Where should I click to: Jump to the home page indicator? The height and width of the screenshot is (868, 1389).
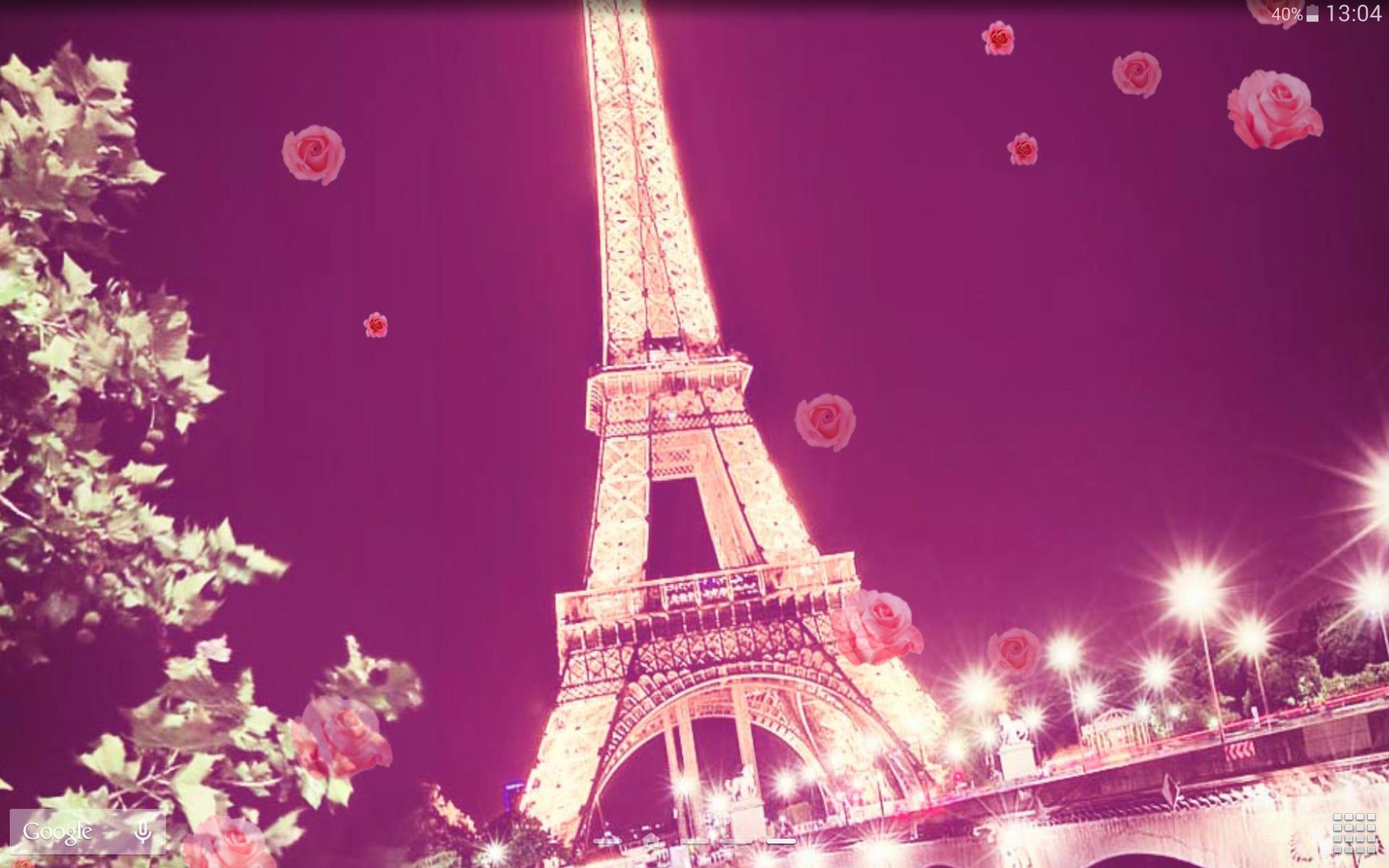pyautogui.click(x=650, y=841)
